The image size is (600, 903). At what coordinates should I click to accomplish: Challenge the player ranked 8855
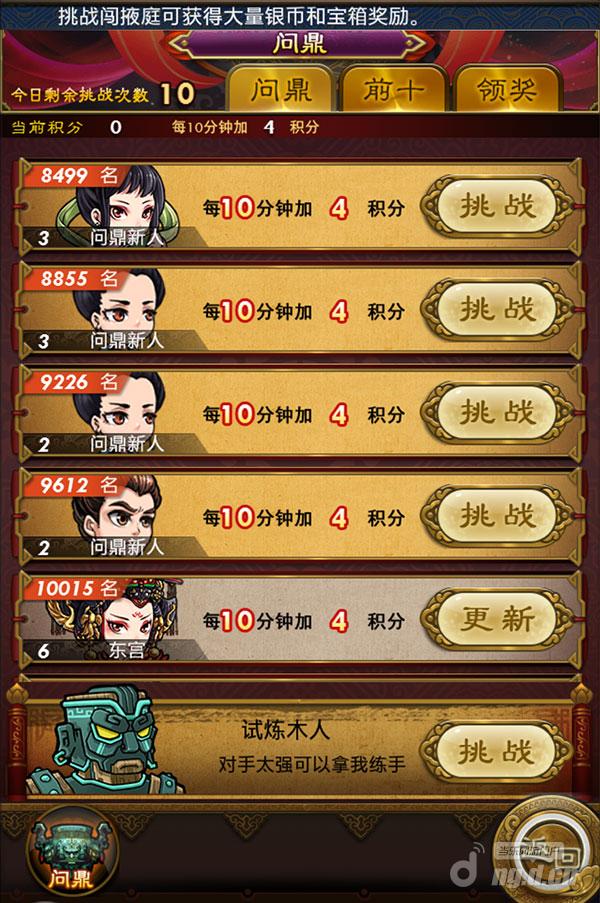(x=497, y=308)
